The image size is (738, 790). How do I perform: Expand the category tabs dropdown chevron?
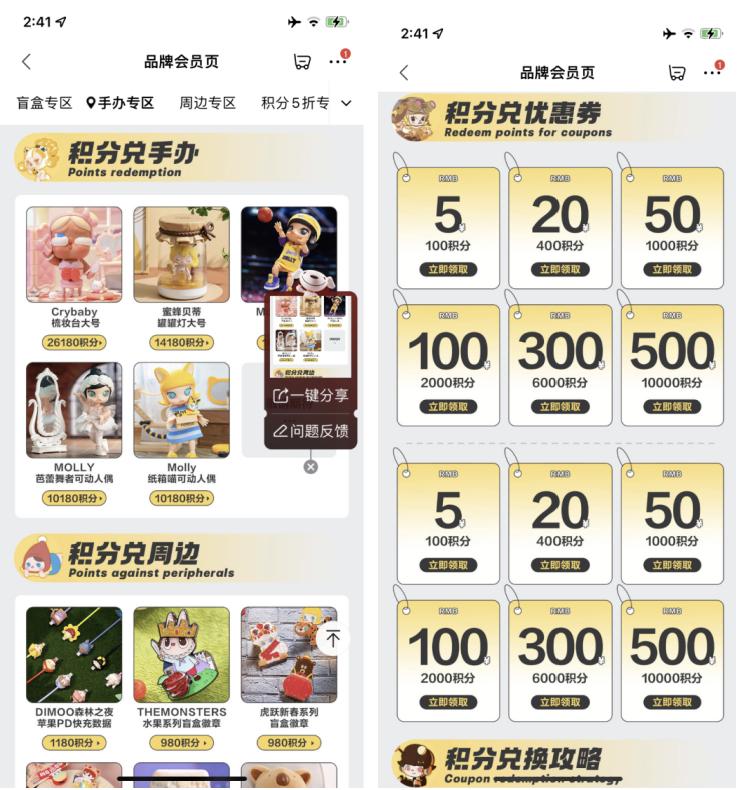click(347, 103)
